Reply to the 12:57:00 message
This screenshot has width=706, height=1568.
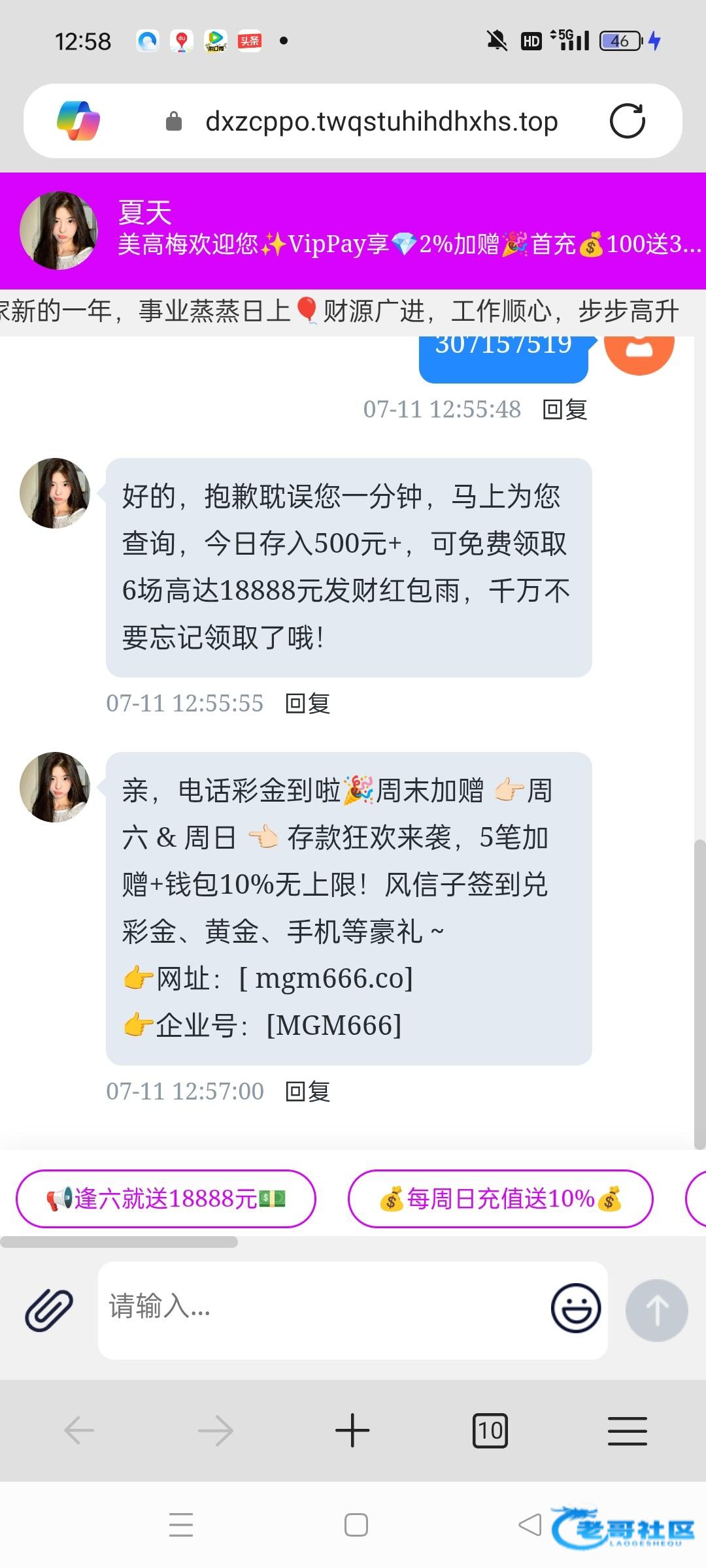coord(307,1092)
